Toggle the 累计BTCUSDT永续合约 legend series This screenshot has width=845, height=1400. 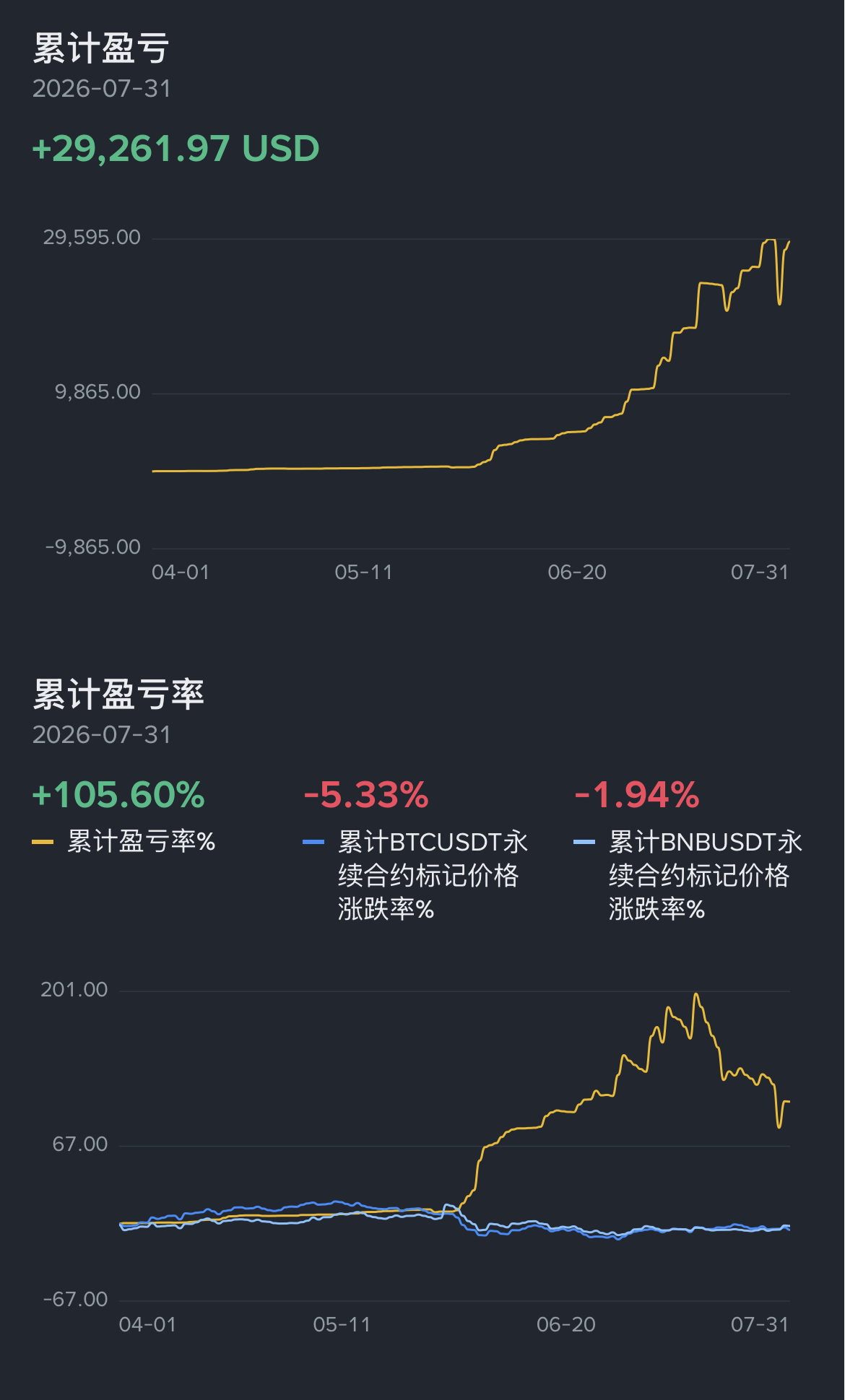click(x=415, y=875)
